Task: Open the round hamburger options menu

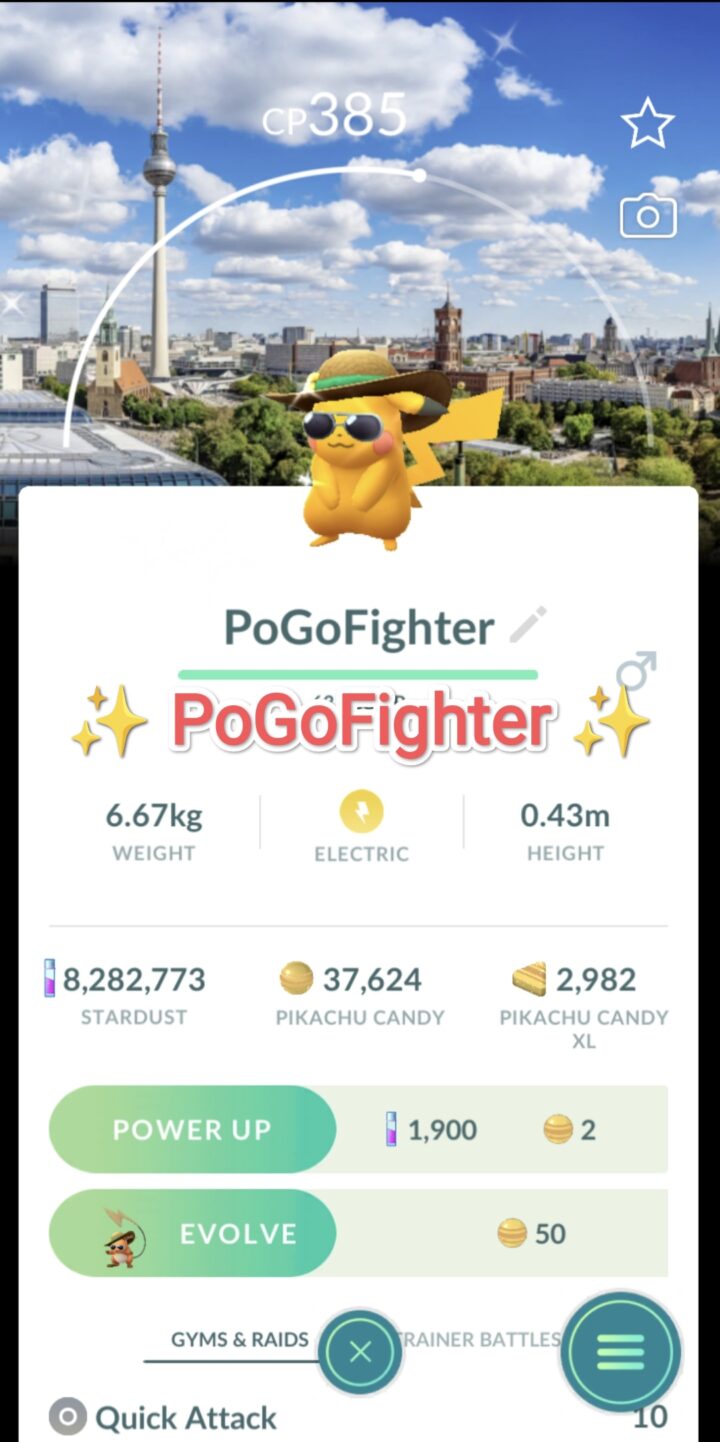Action: [620, 1352]
